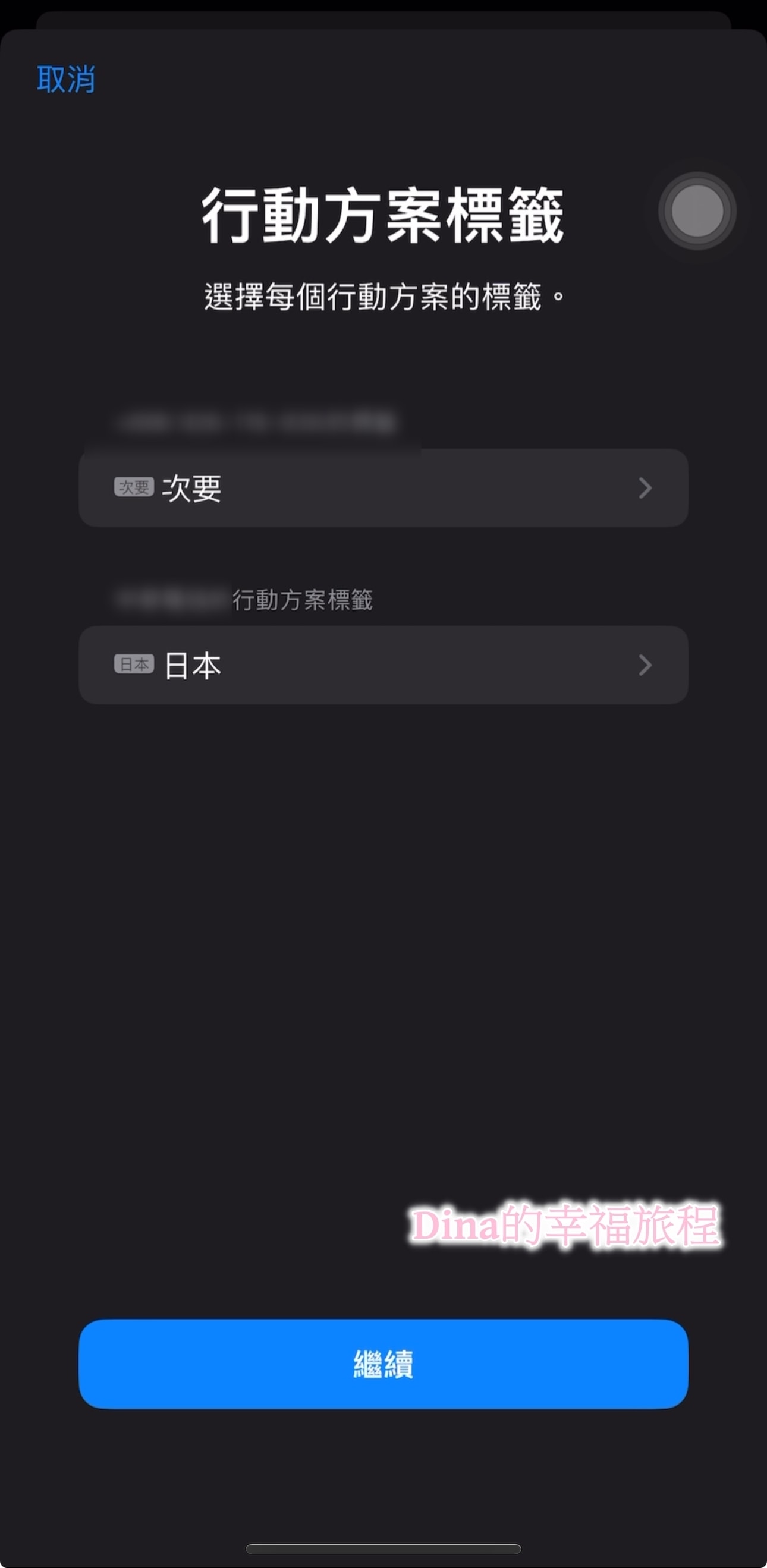Cancel the cellular plan label setup
767x1568 pixels.
pos(66,80)
